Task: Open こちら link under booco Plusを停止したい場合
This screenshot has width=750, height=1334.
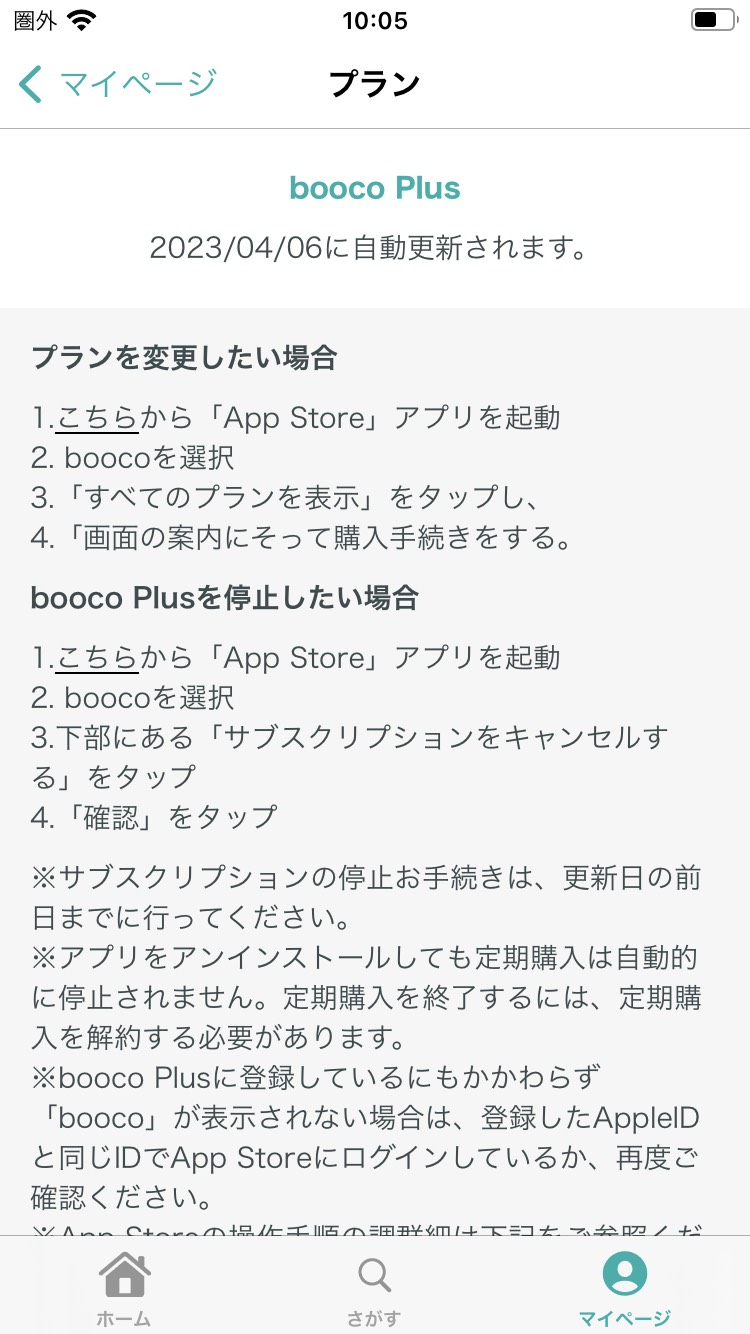Action: pyautogui.click(x=96, y=658)
